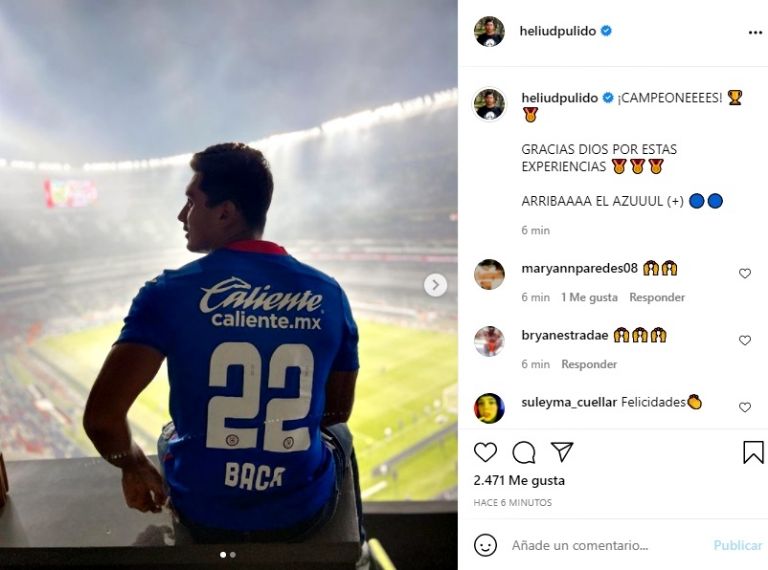The width and height of the screenshot is (768, 570).
Task: Like bryanestradae's comment
Action: [x=745, y=341]
